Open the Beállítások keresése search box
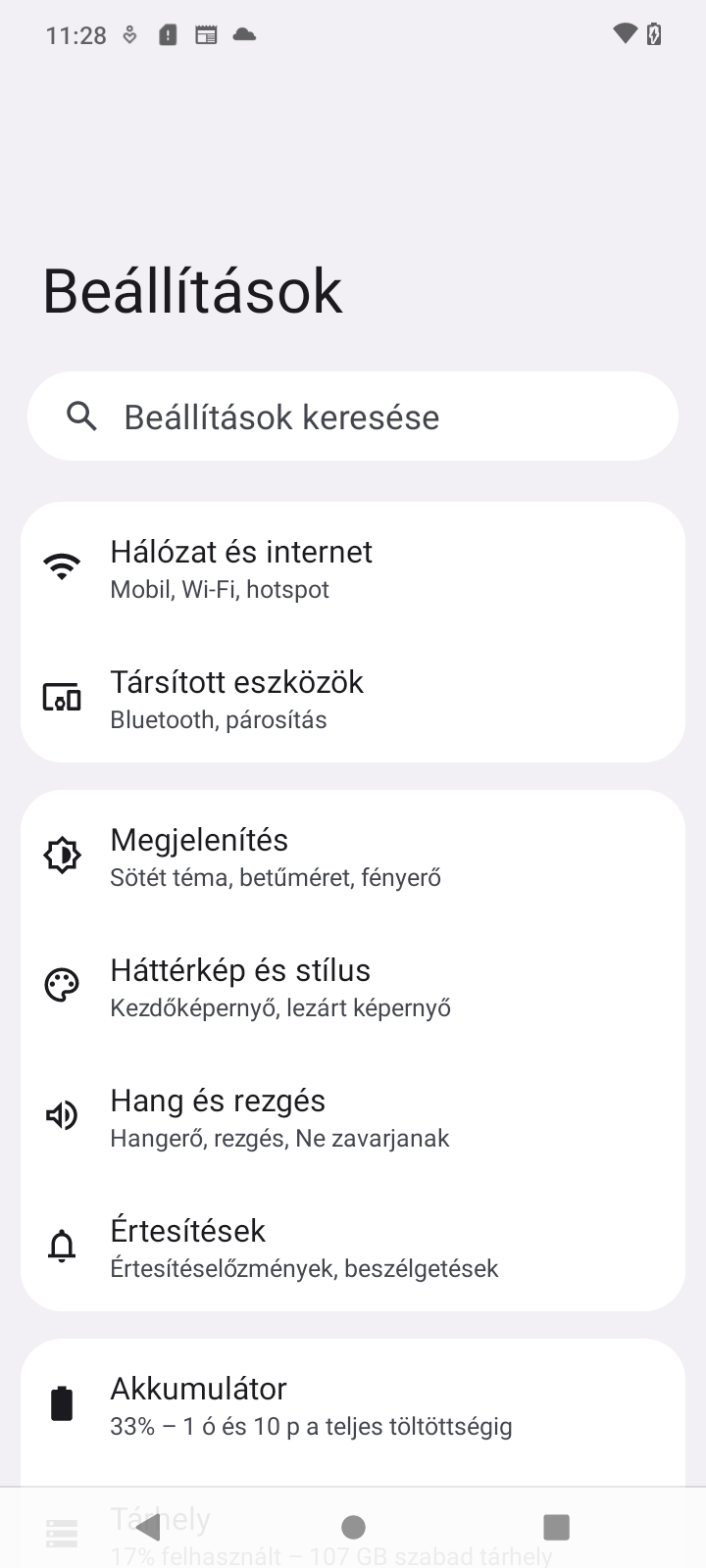This screenshot has width=706, height=1568. coord(353,416)
